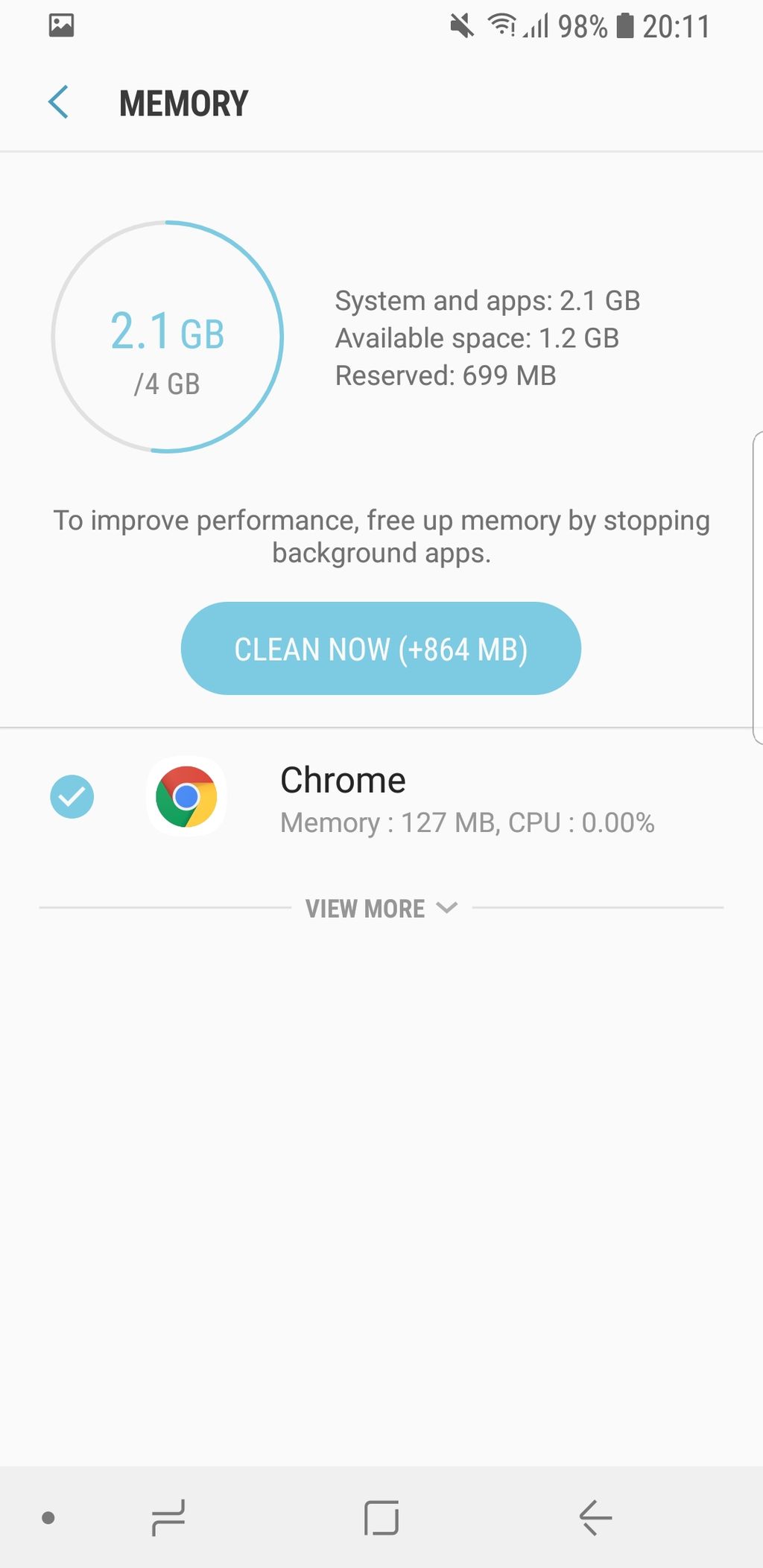This screenshot has height=1568, width=763.
Task: Tap Clean Now to free 864 MB
Action: (x=381, y=648)
